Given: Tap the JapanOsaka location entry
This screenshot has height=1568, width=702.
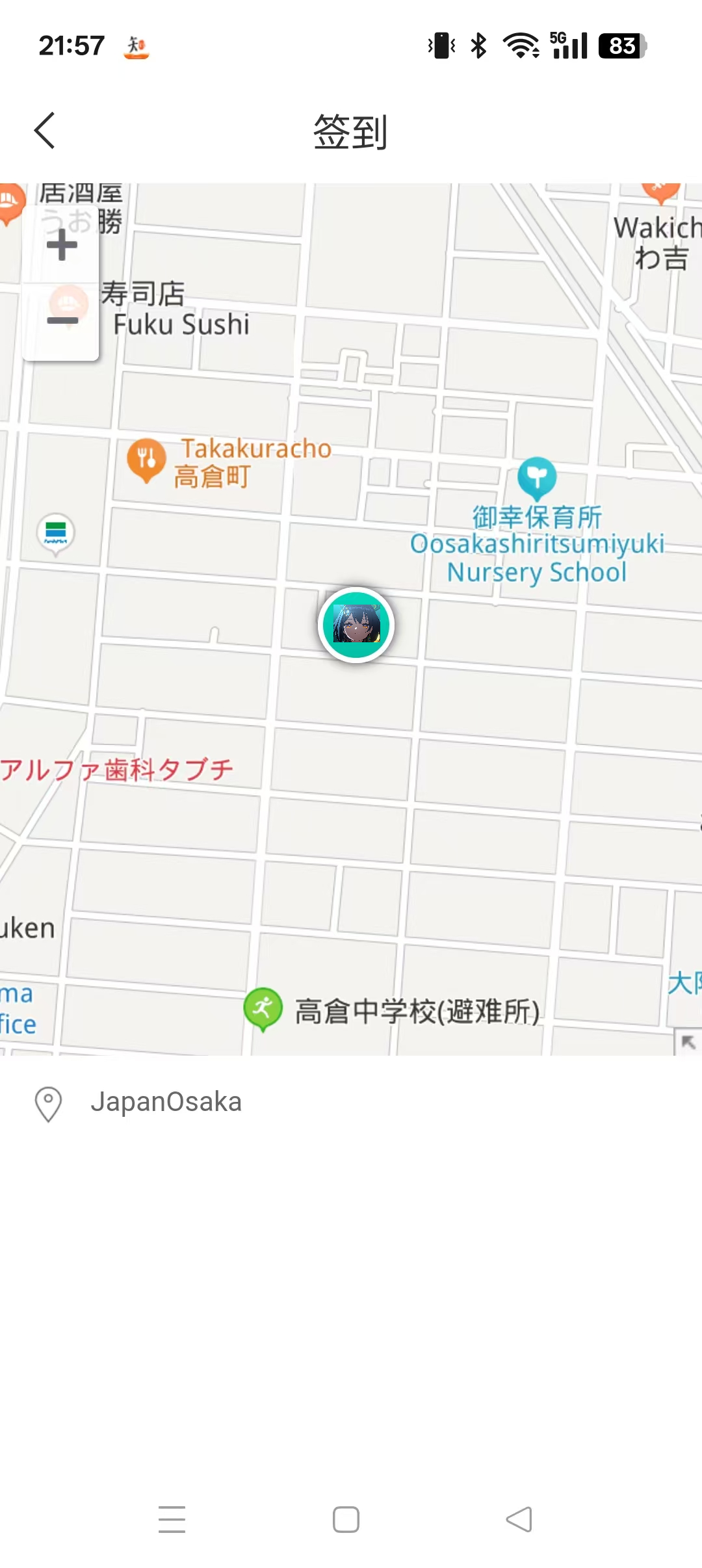Looking at the screenshot, I should pos(167,1101).
